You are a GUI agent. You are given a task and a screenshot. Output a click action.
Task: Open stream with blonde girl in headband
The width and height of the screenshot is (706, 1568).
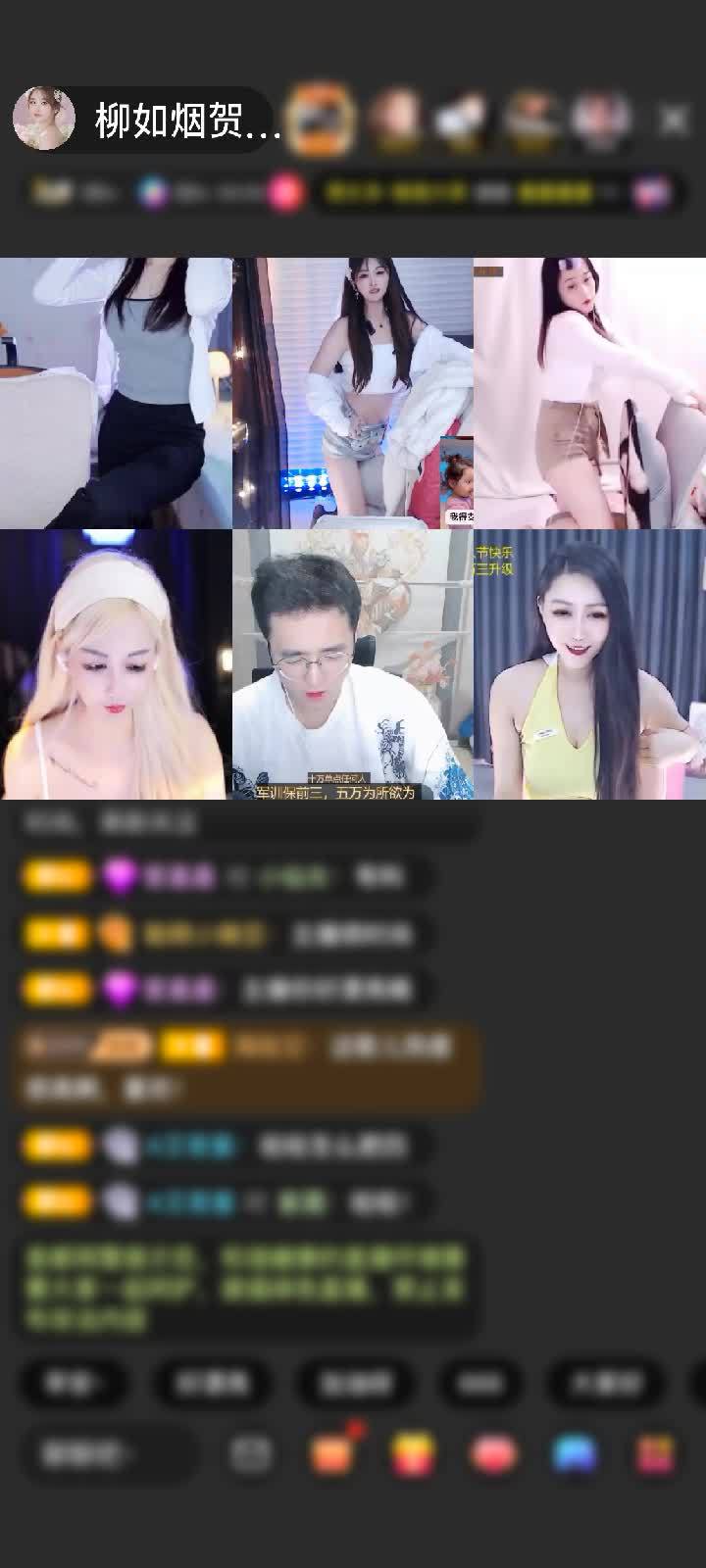pyautogui.click(x=116, y=664)
